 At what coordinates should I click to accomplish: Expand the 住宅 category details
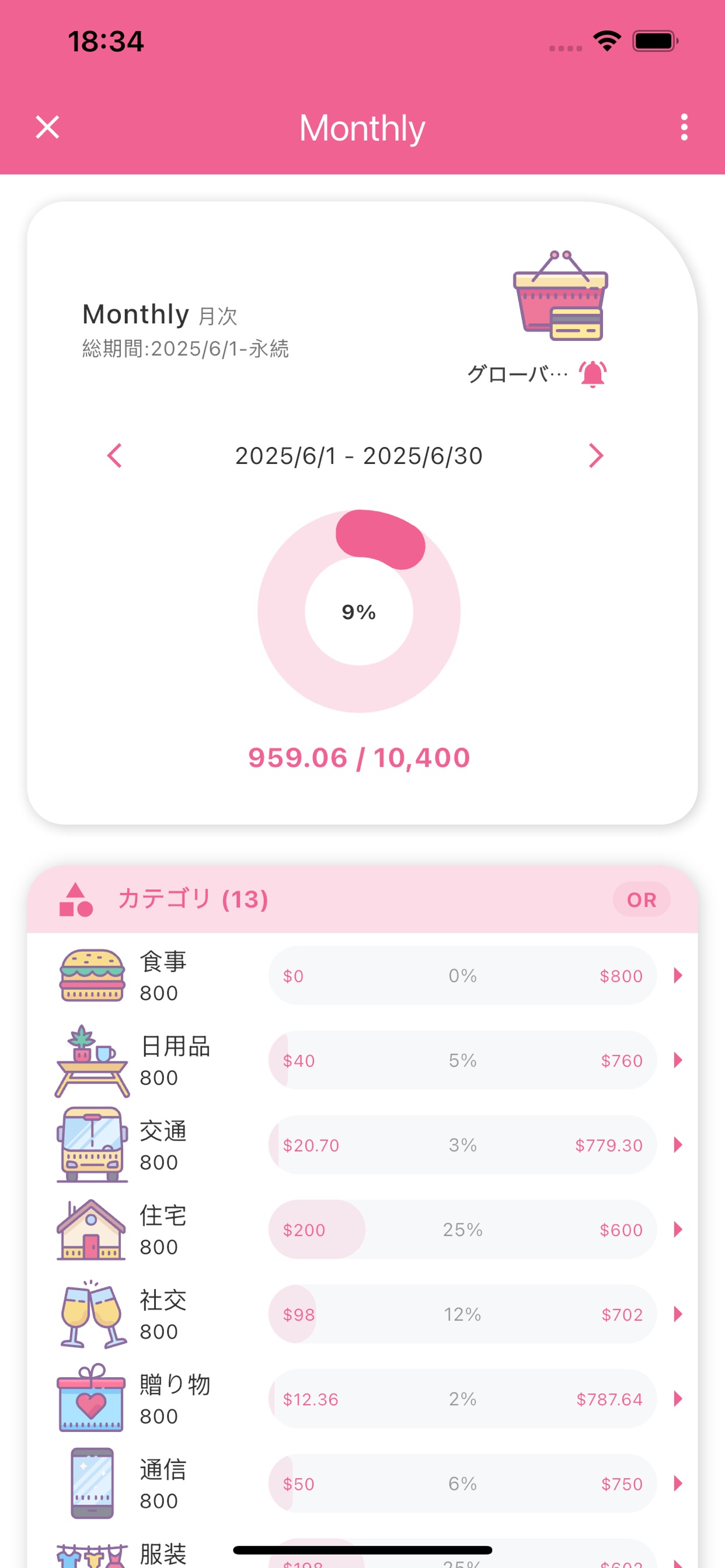click(679, 1230)
